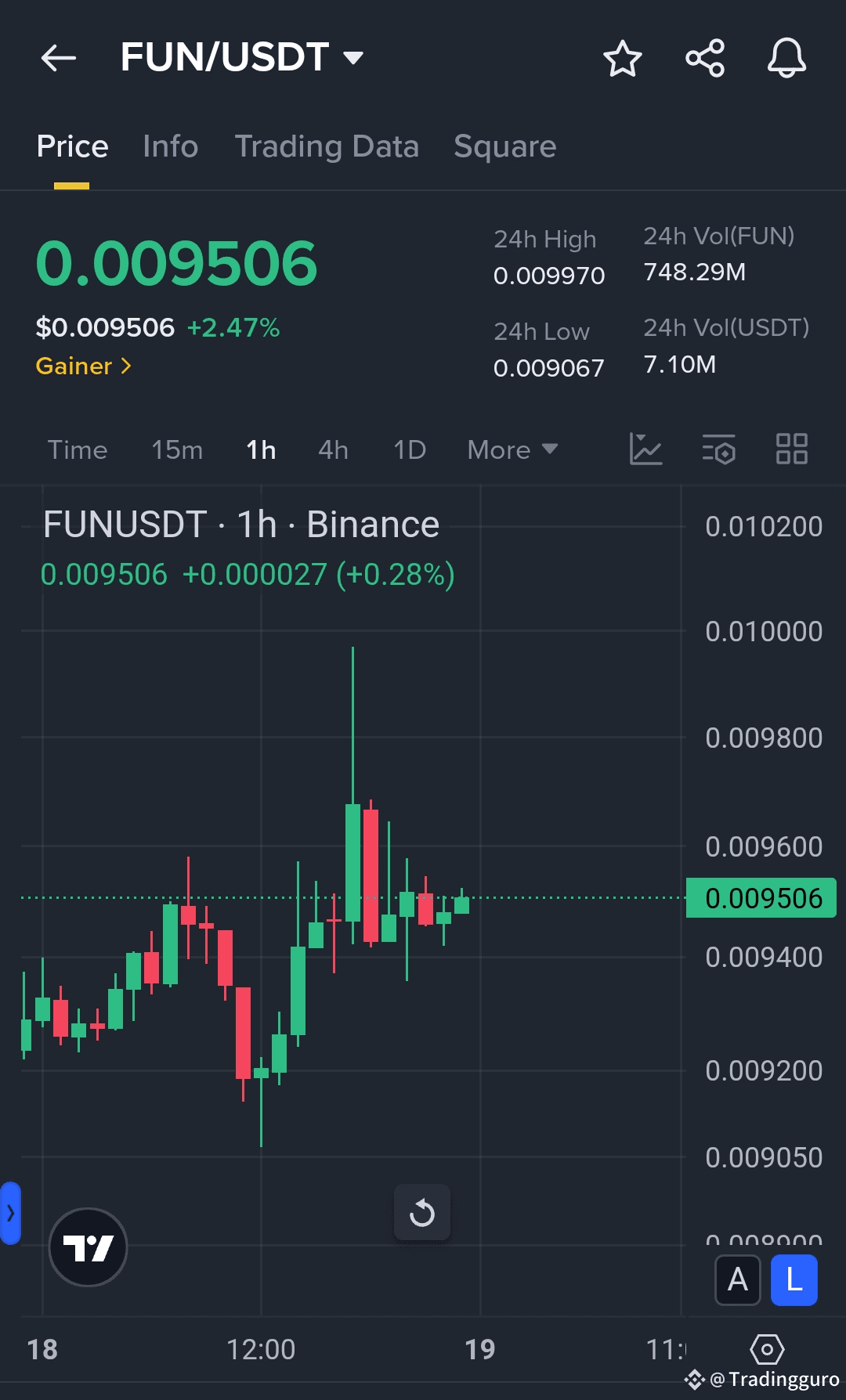846x1400 pixels.
Task: Open the Gainer link
Action: (83, 366)
